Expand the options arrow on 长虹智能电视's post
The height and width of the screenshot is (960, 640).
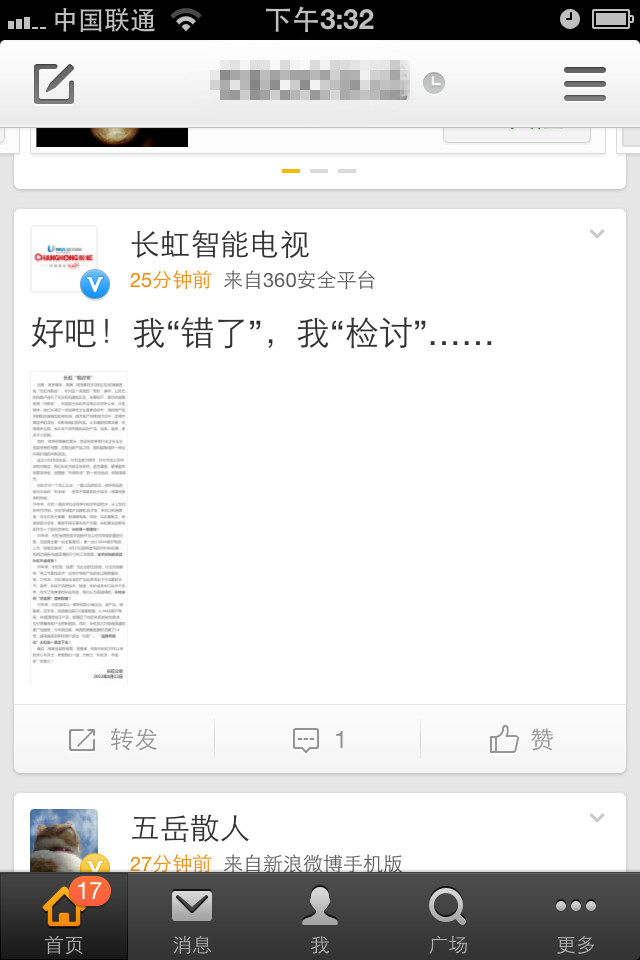click(597, 234)
